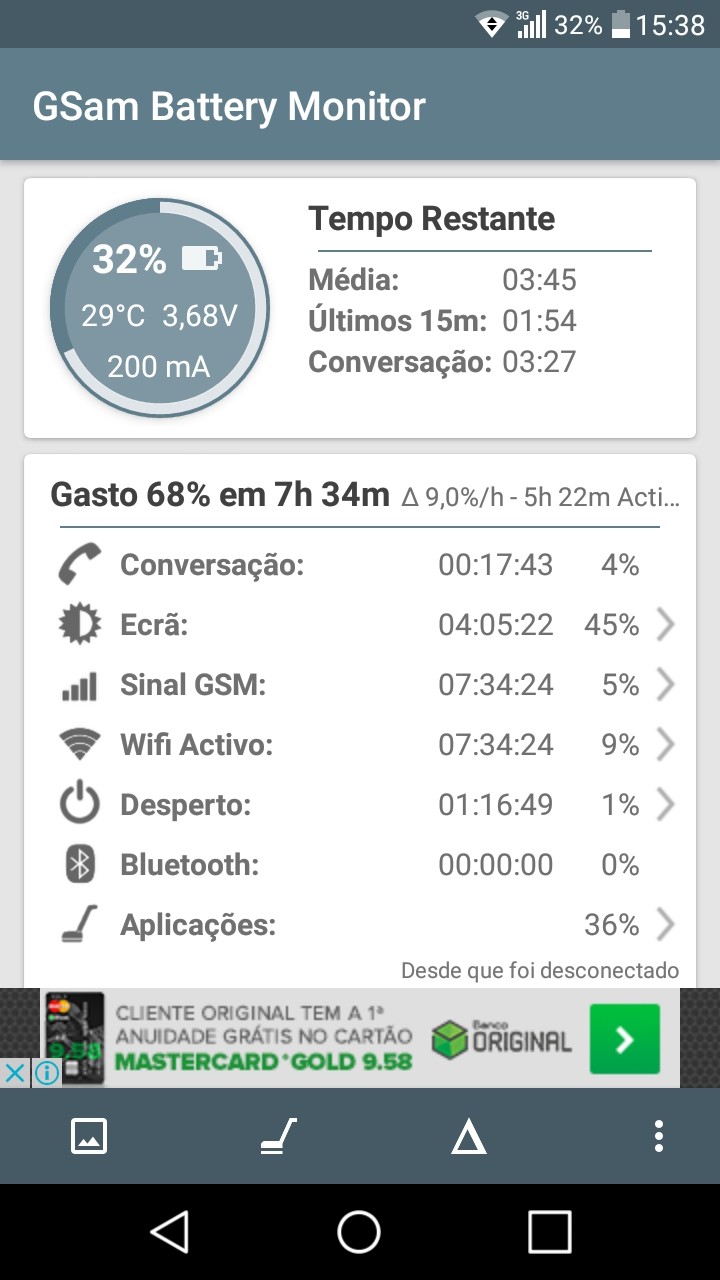Viewport: 720px width, 1280px height.
Task: Open the Sinal GSM details row
Action: (360, 685)
